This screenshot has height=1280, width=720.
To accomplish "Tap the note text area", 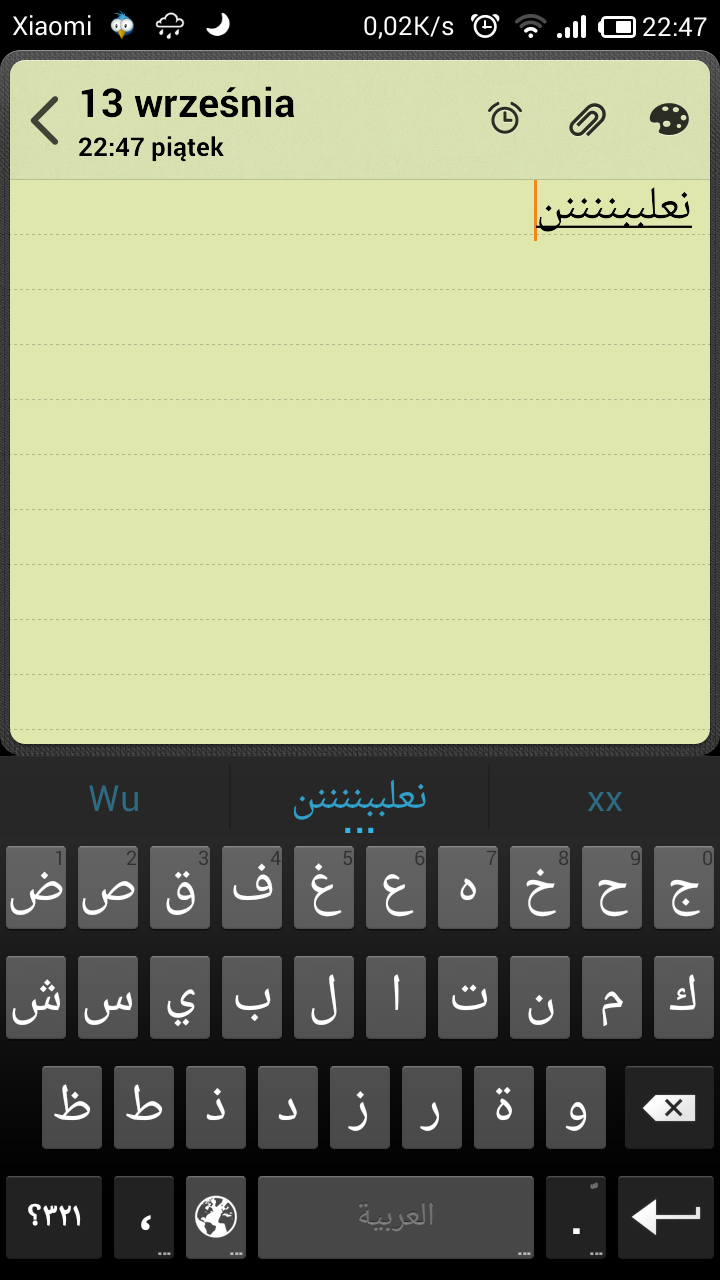I will pos(360,463).
